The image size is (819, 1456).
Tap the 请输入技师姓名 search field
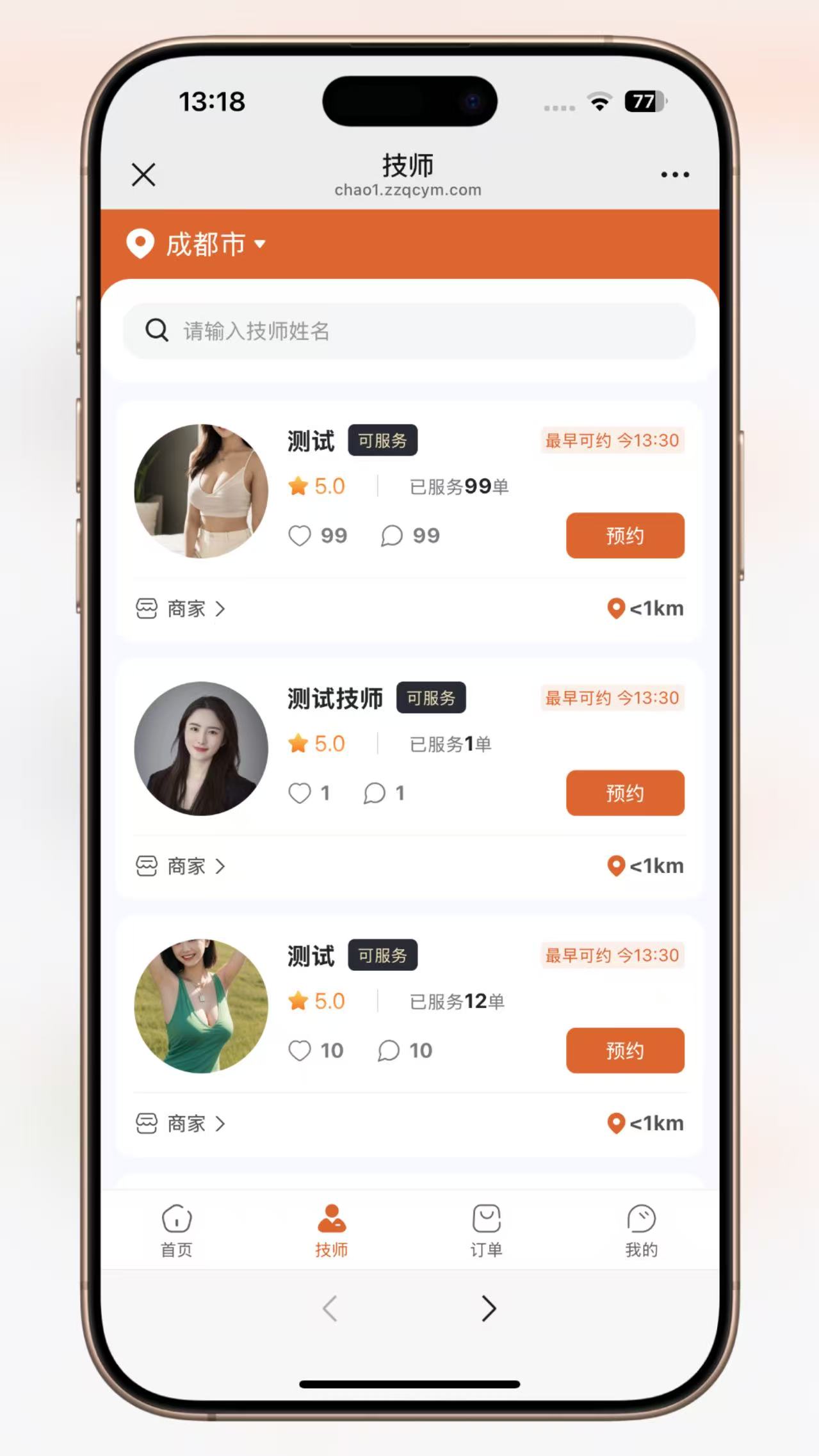coord(409,331)
